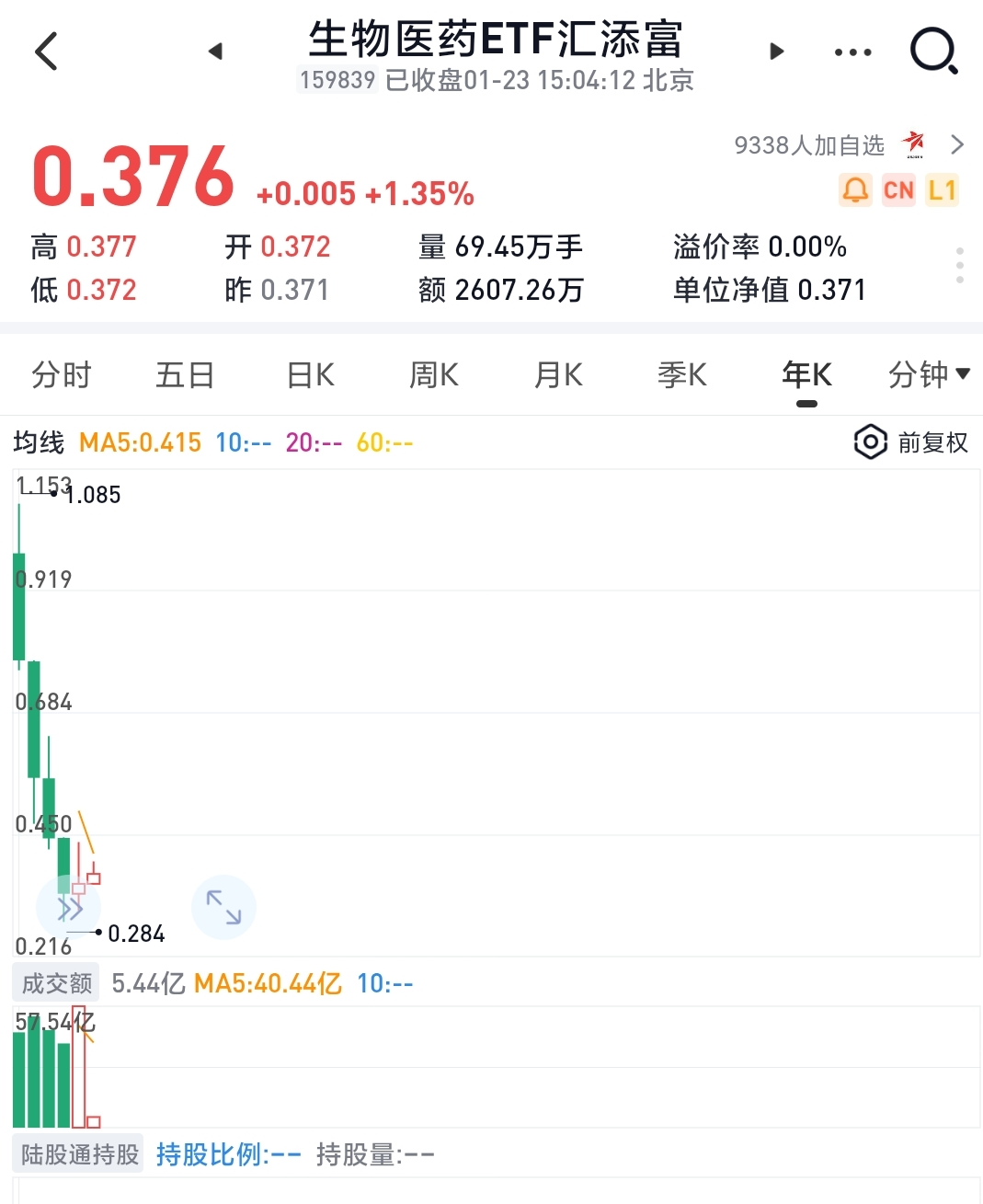Switch to the previous stock
Screen dimensions: 983x1204
[215, 52]
